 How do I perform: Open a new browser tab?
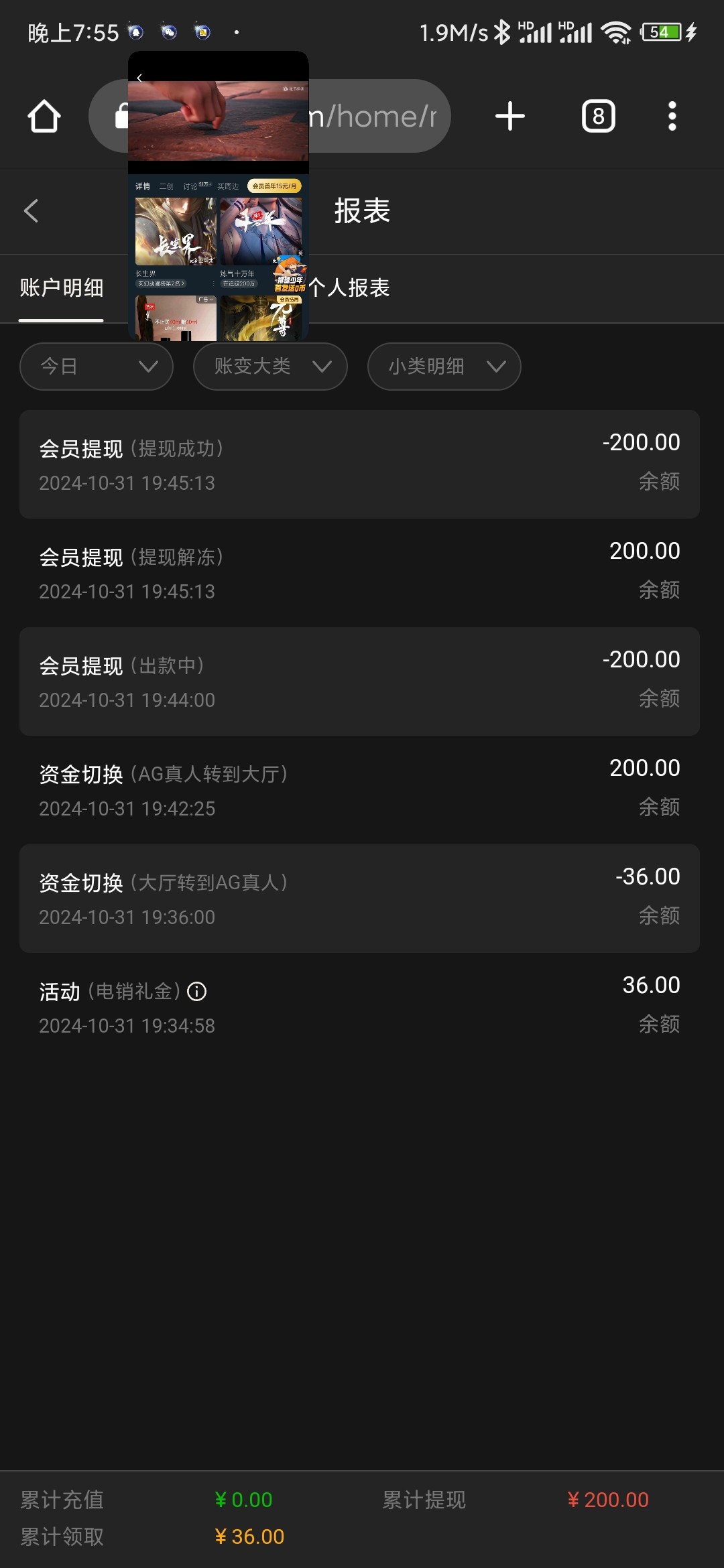click(509, 116)
